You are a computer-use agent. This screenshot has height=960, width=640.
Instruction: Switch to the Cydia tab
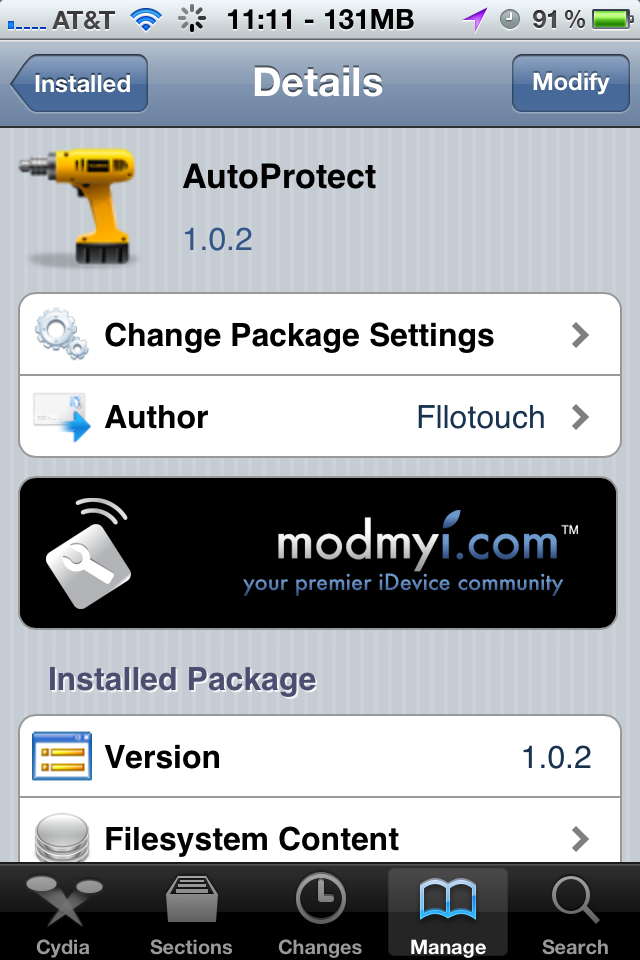(63, 914)
